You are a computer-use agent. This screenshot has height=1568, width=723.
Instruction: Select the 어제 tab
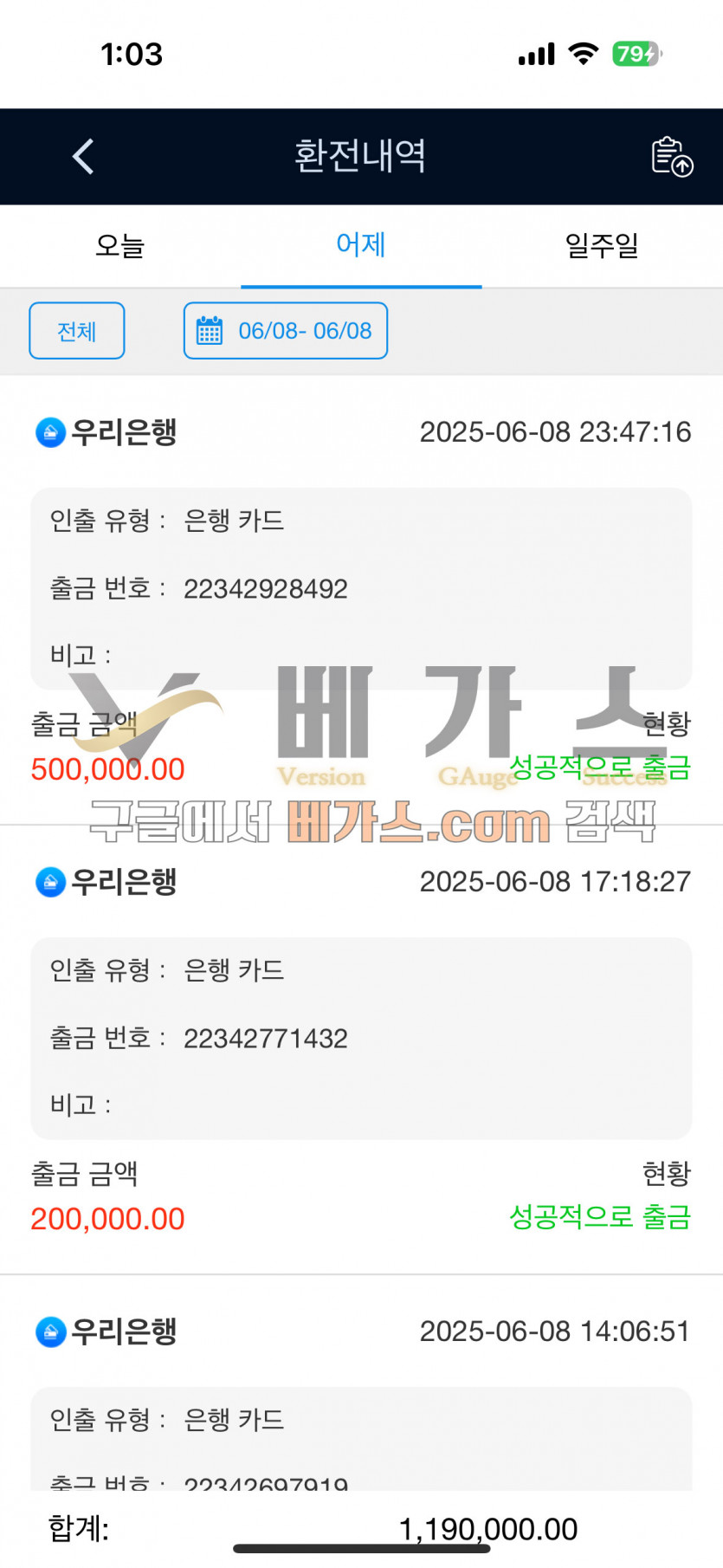(x=361, y=245)
